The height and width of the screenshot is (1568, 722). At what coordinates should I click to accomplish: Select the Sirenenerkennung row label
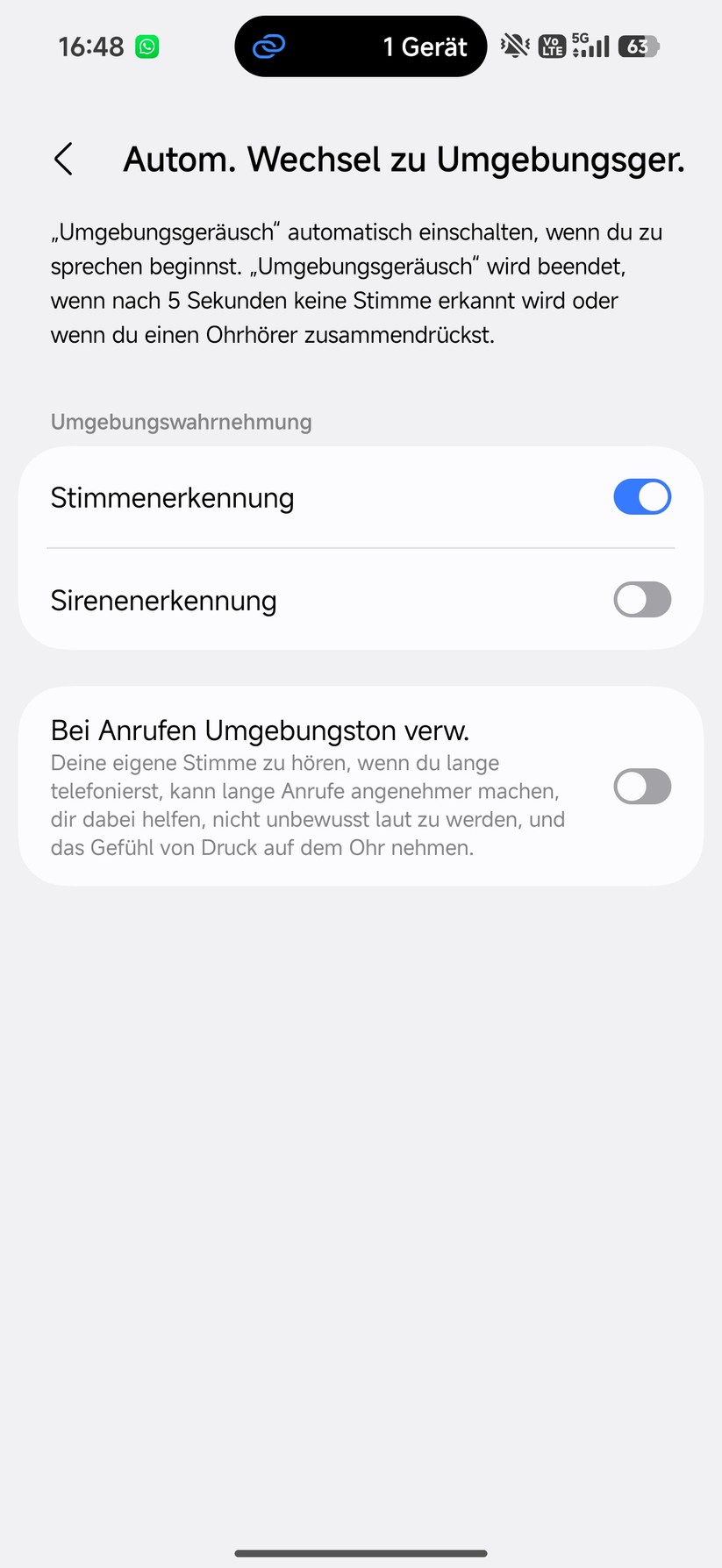point(163,600)
